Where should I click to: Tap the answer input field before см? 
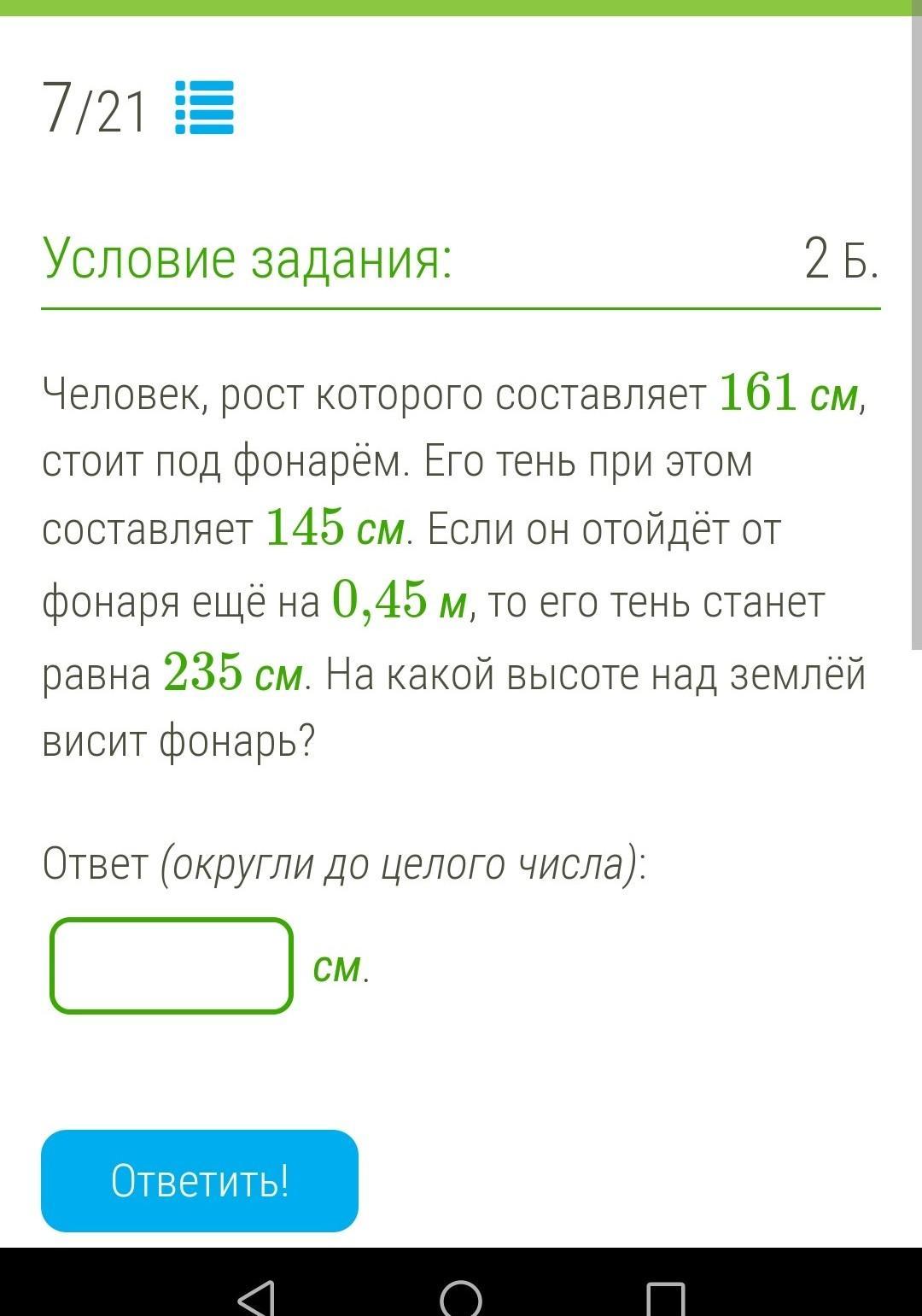[172, 966]
